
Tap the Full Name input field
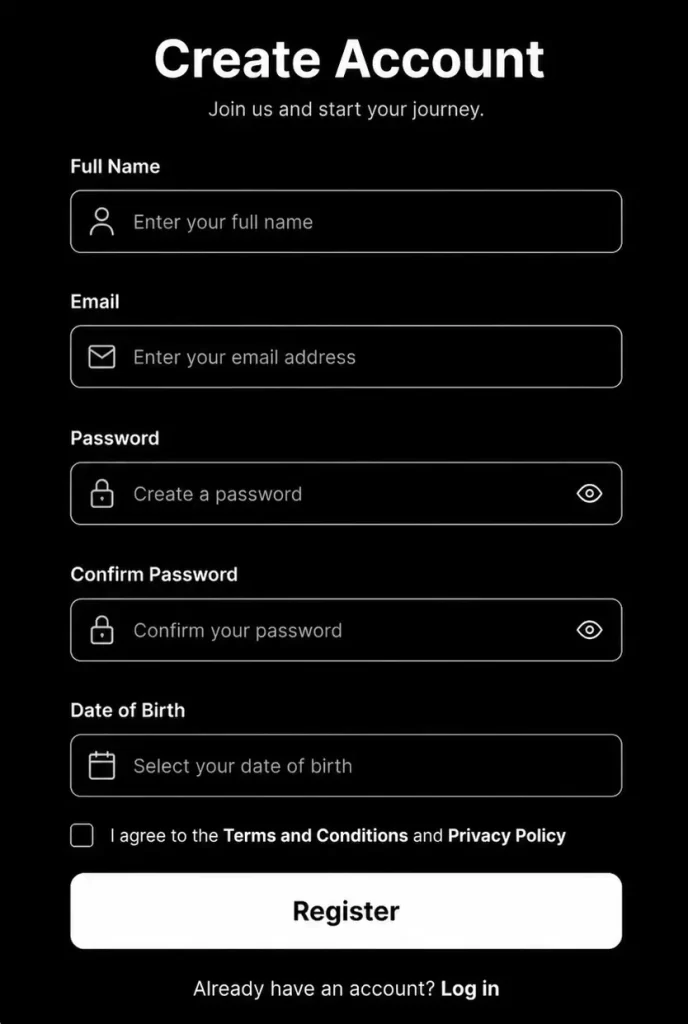click(346, 221)
